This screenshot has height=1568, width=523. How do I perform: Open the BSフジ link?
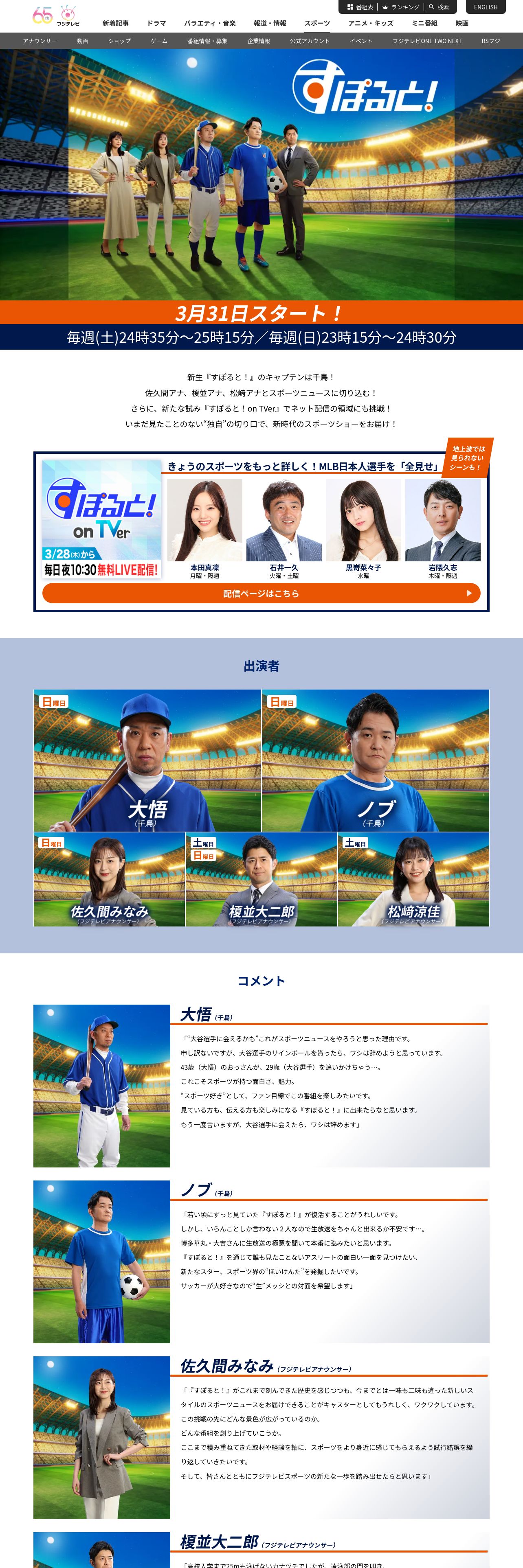click(x=490, y=41)
